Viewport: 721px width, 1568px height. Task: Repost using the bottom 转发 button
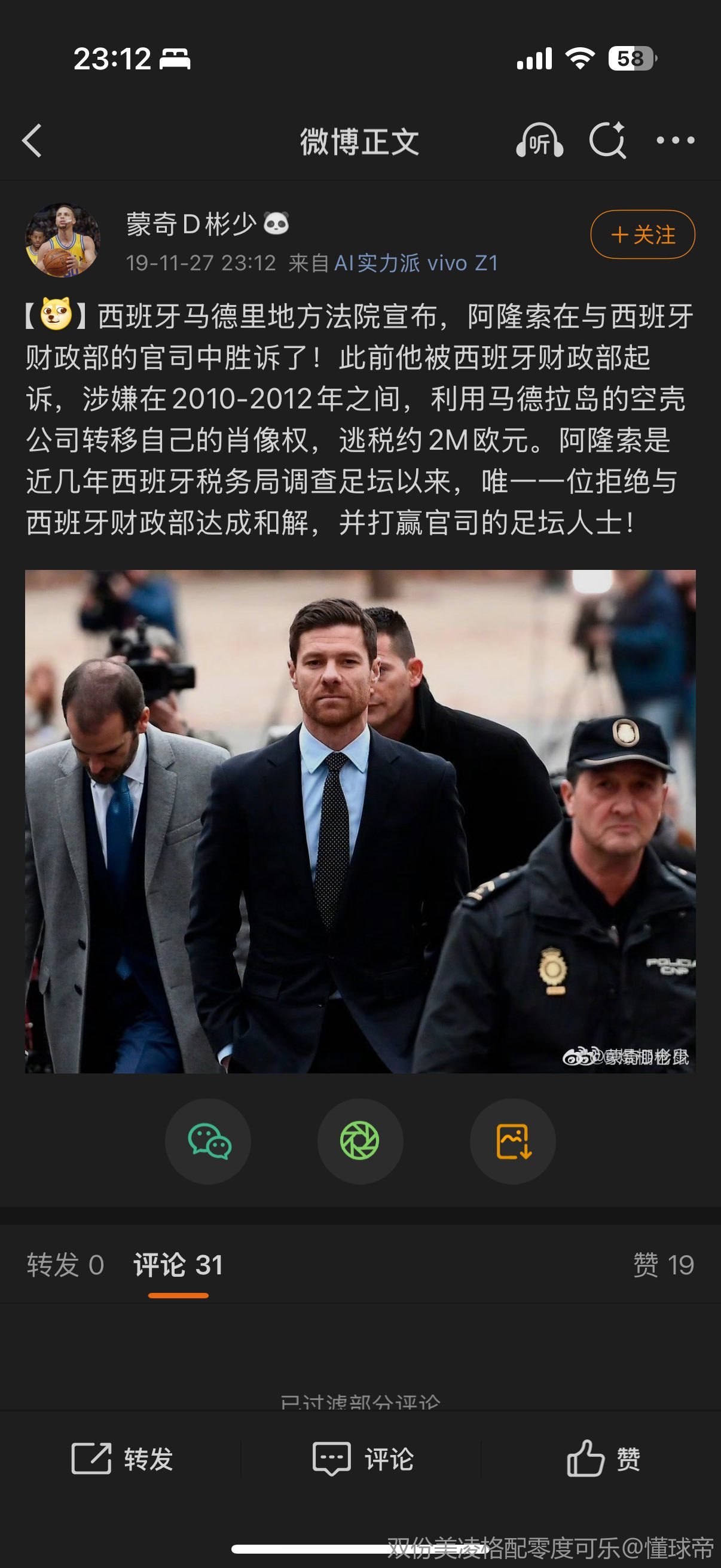(122, 1459)
